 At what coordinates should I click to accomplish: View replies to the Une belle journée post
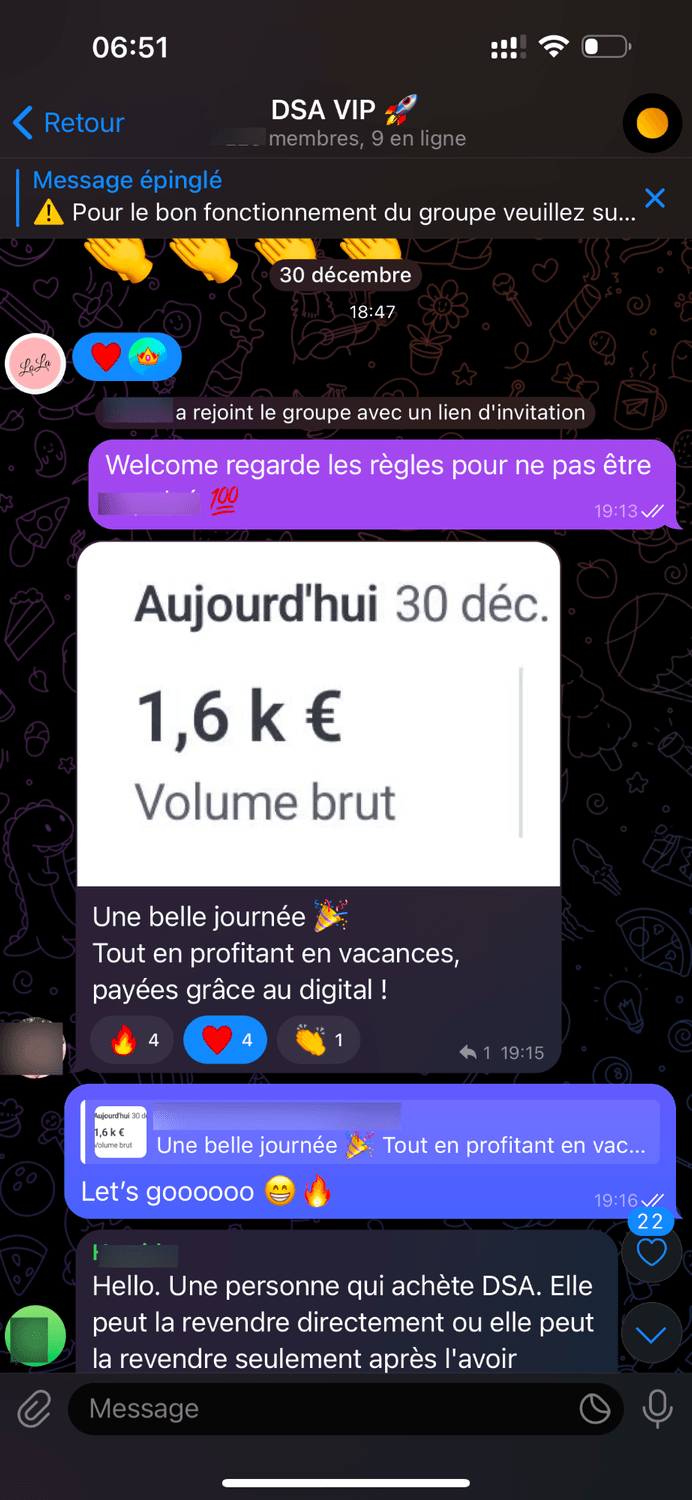[475, 1052]
